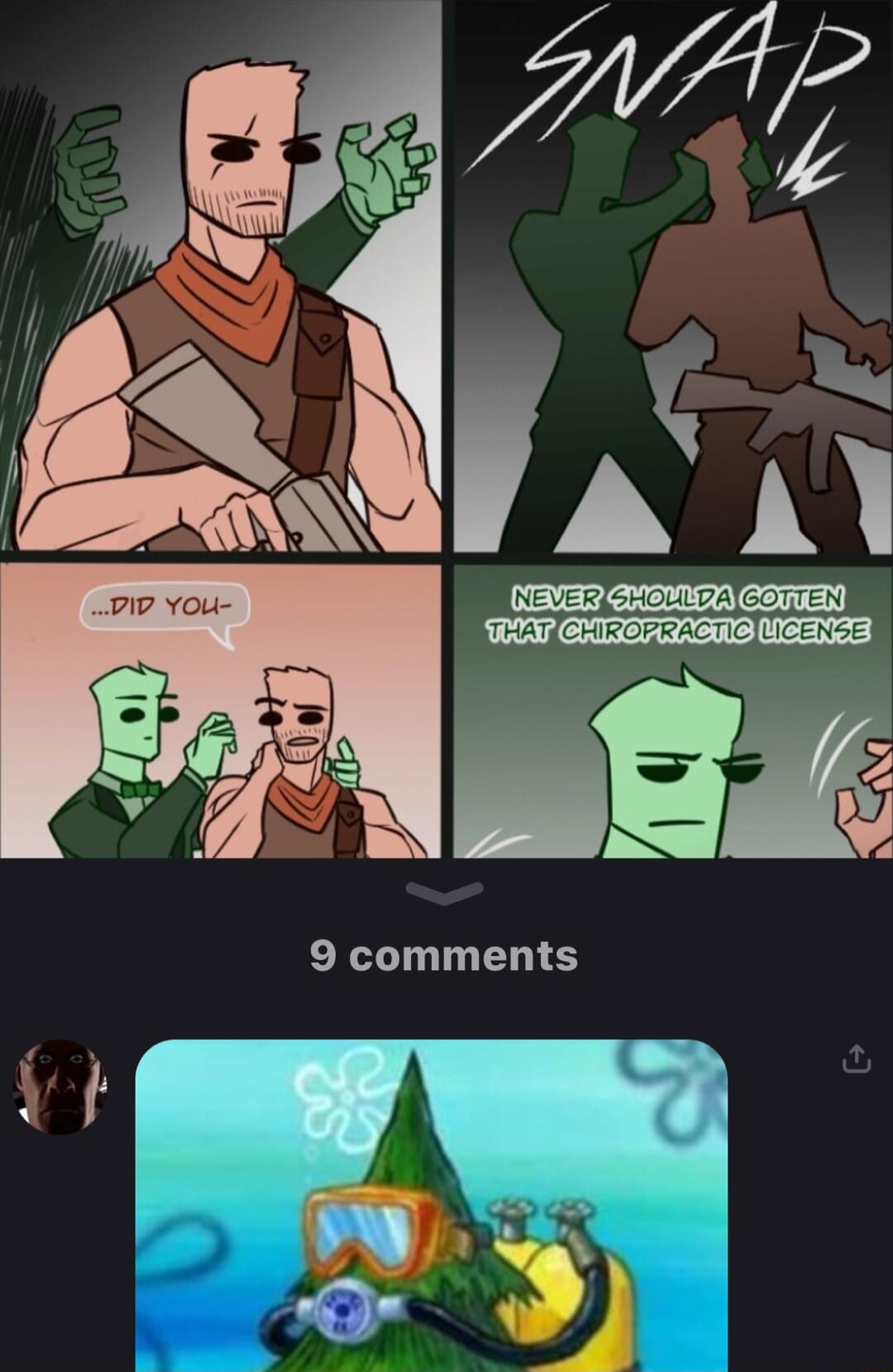The height and width of the screenshot is (1372, 893).
Task: Open the commenter's profile avatar
Action: [60, 1086]
